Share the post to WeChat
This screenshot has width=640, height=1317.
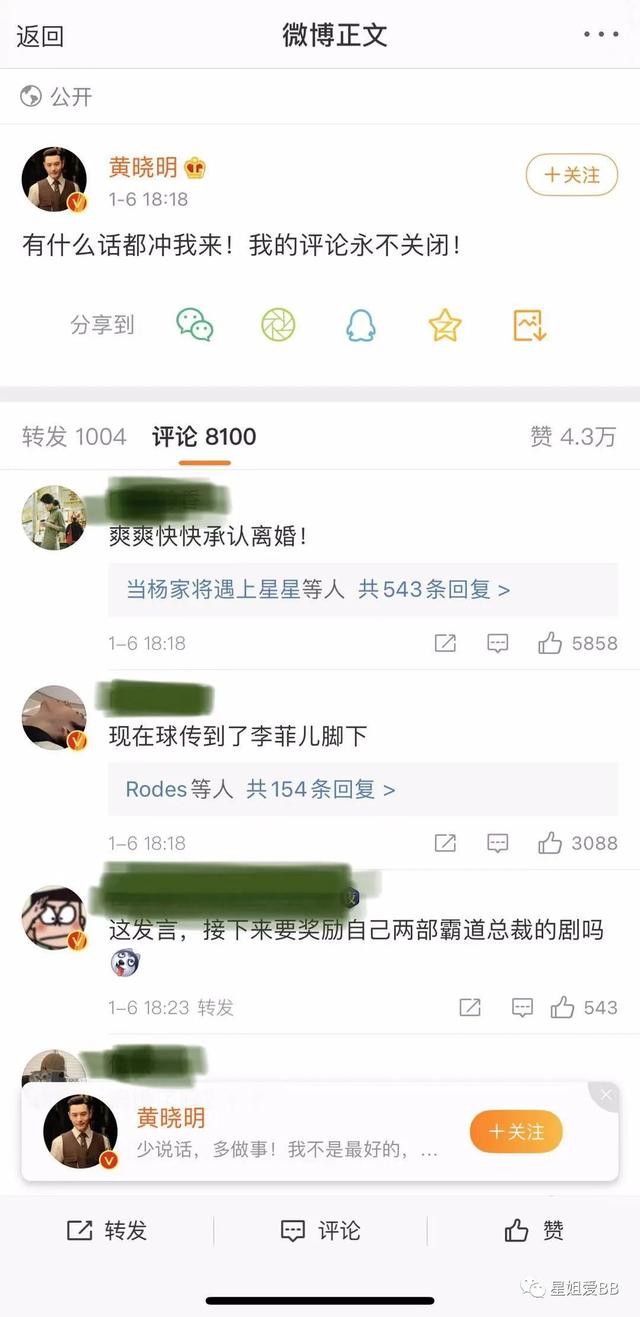[195, 325]
